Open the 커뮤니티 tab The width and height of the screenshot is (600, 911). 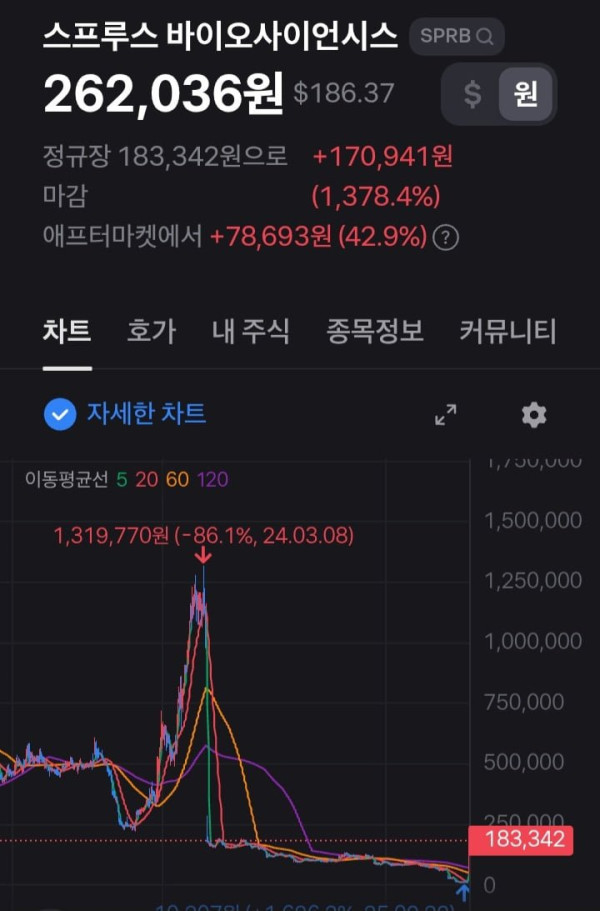(507, 331)
